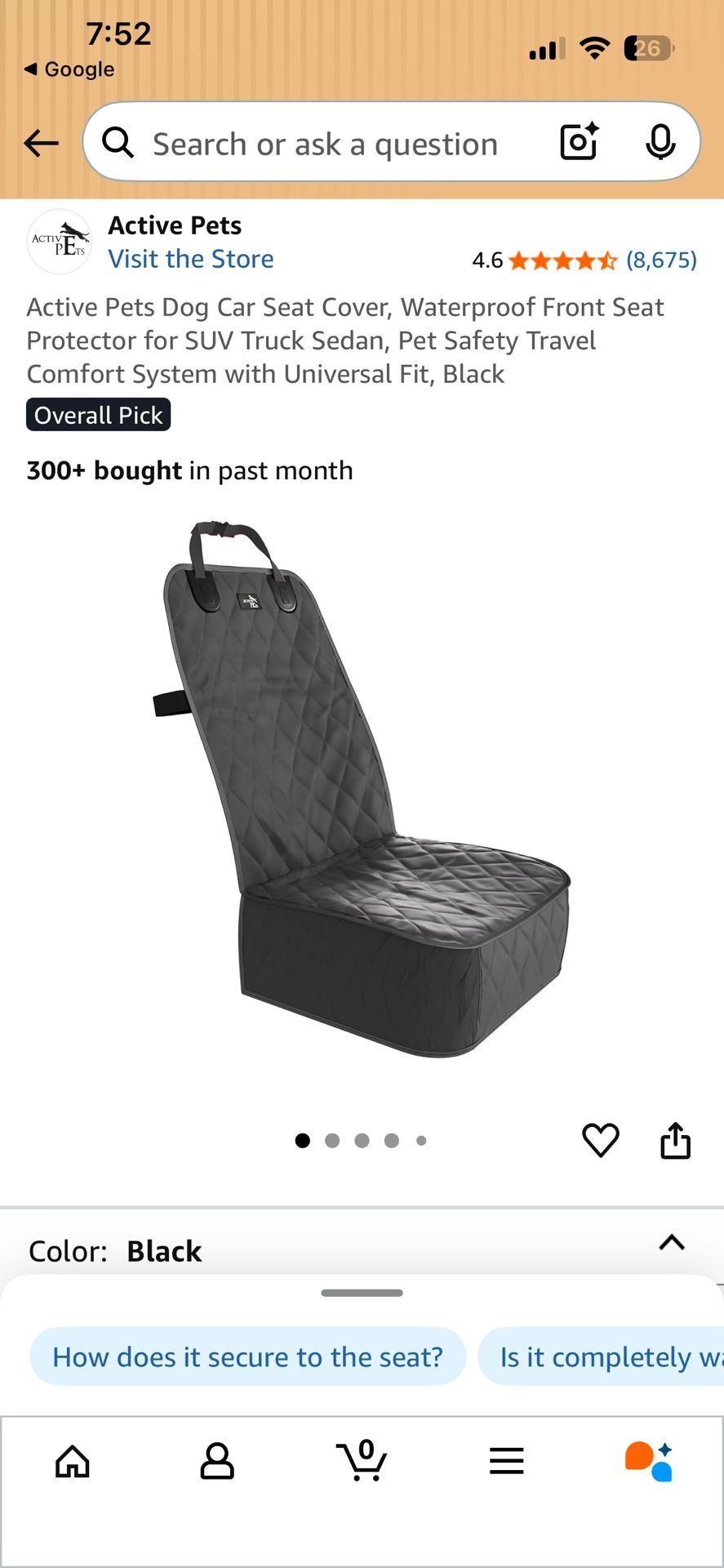Open the 8,675 customer ratings
The height and width of the screenshot is (1568, 724).
[x=661, y=261]
